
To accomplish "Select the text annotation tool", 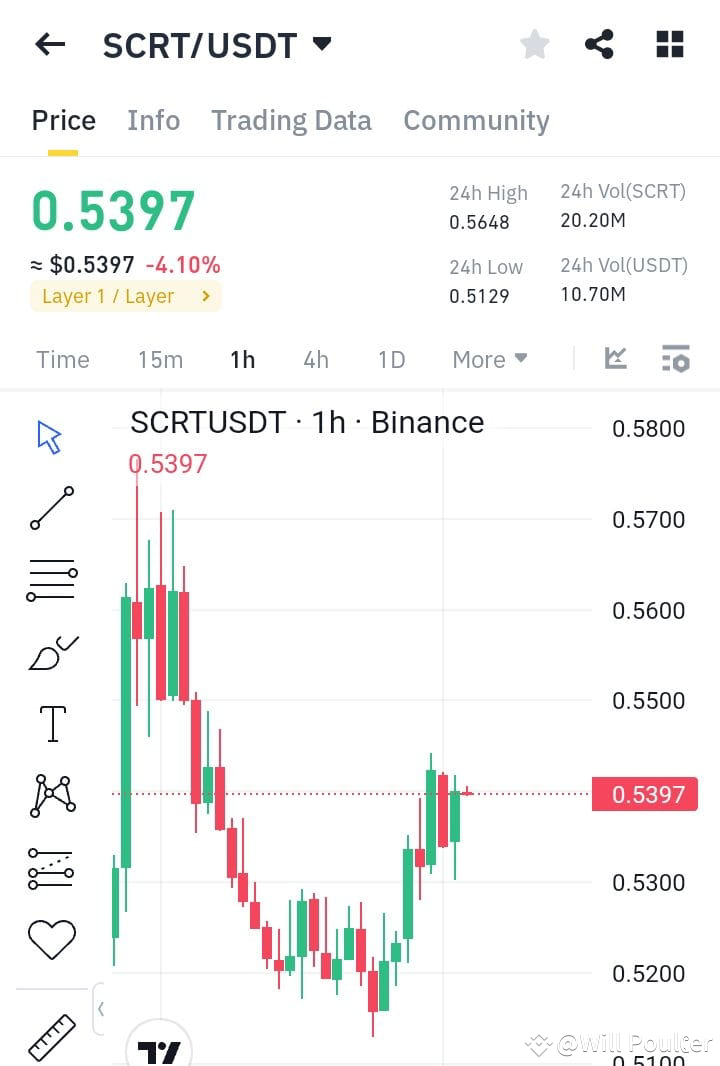I will 51,722.
